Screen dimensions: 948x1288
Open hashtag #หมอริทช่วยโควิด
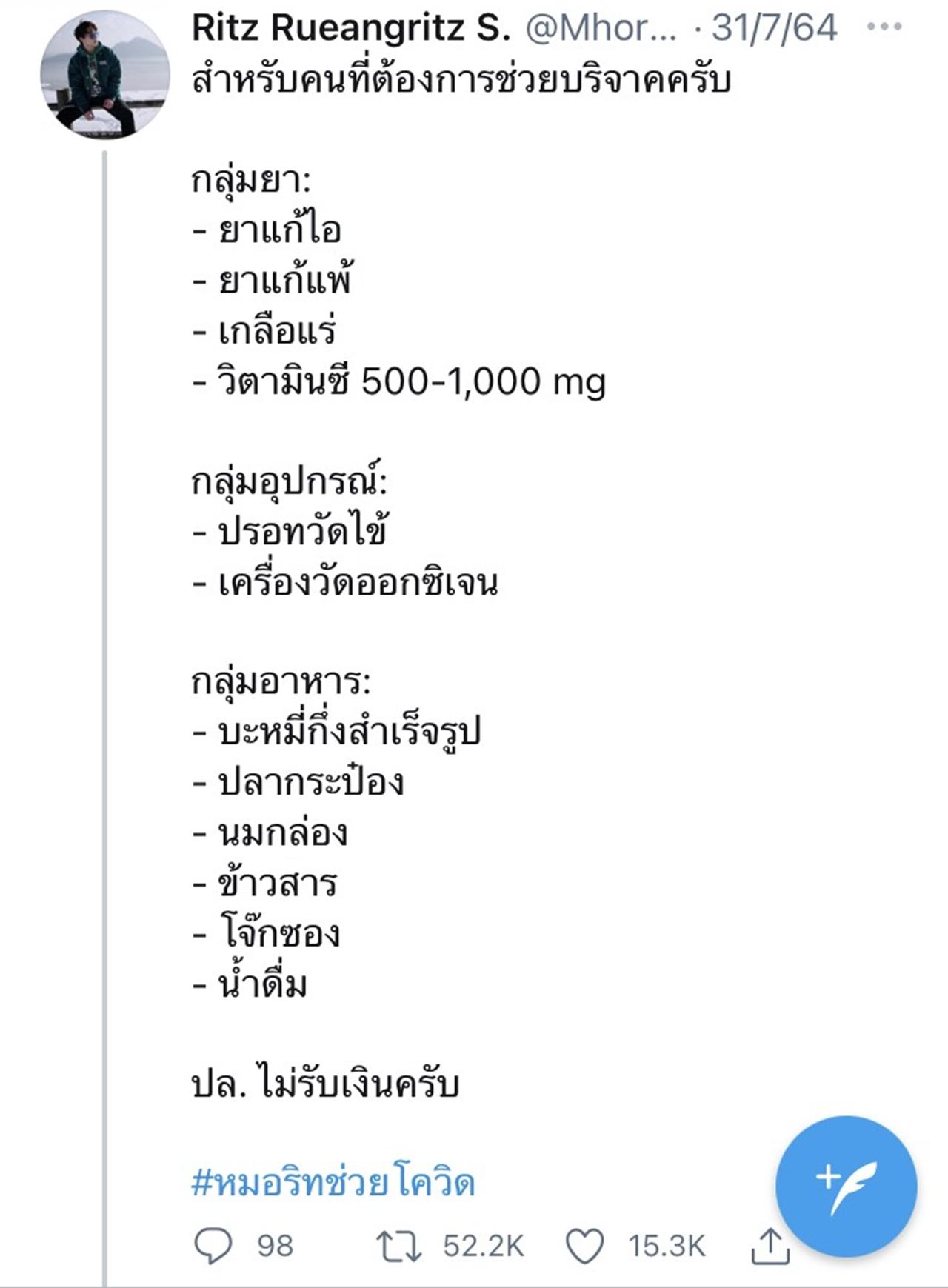click(x=333, y=1182)
